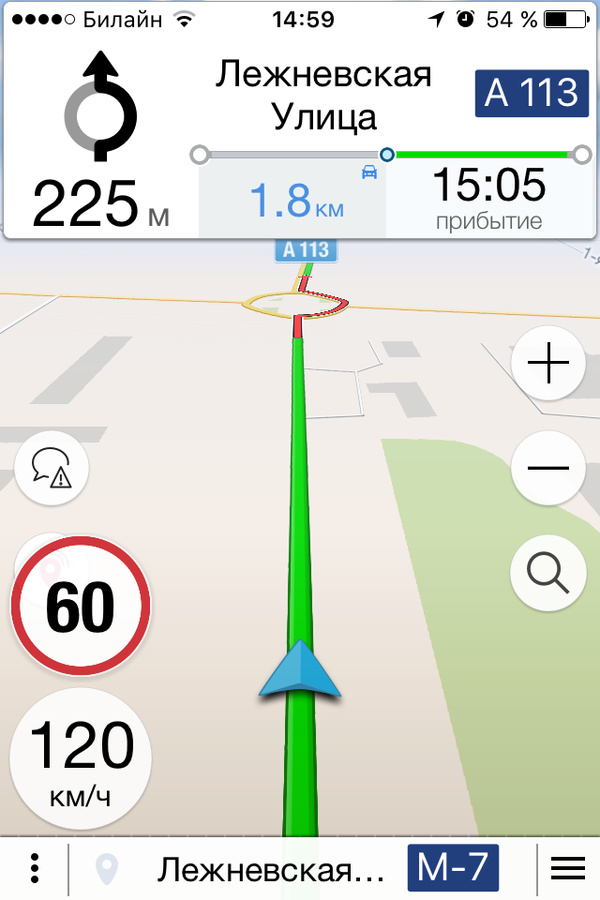Image resolution: width=600 pixels, height=900 pixels.
Task: Tap the 120 км/ч speed indicator
Action: point(80,759)
